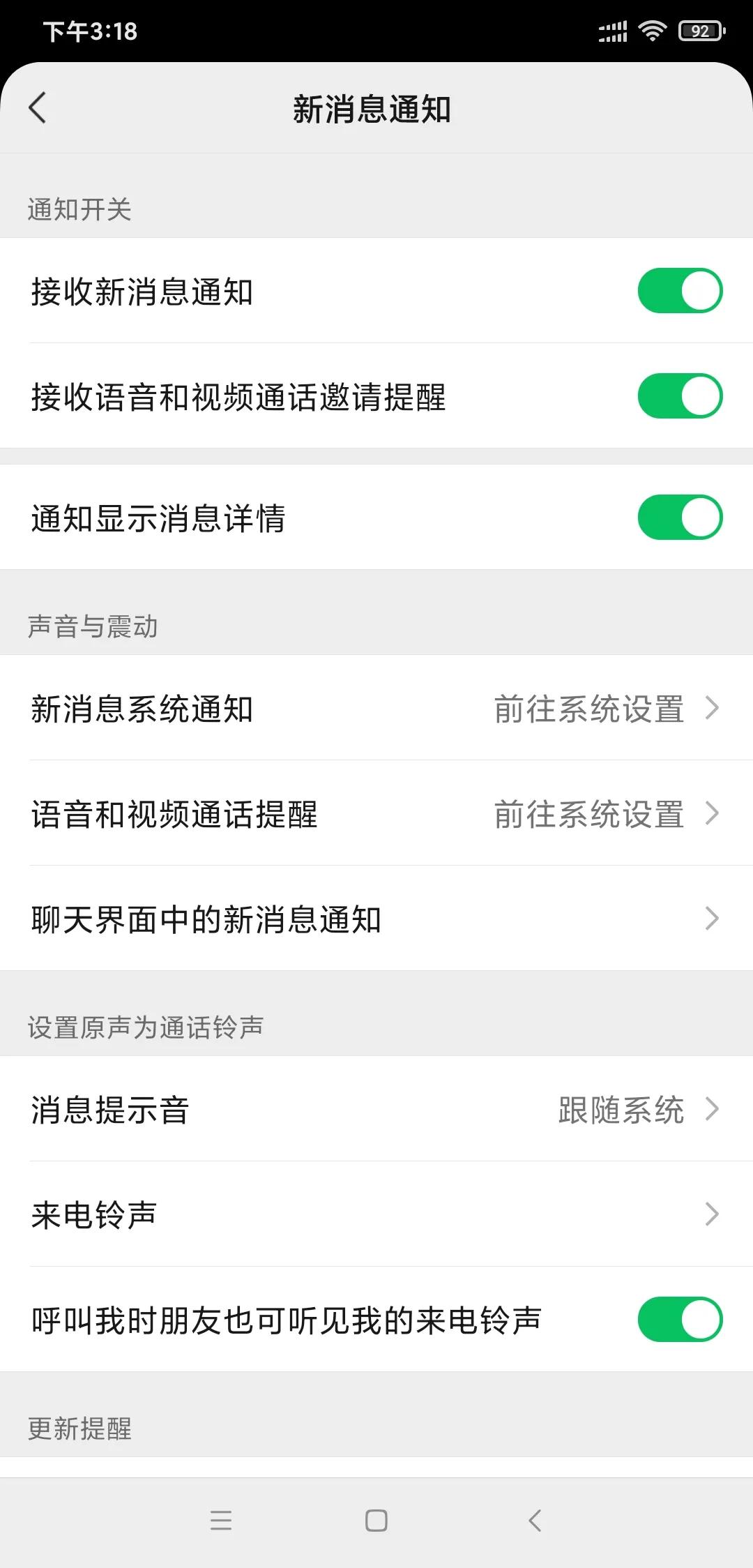
Task: Toggle 接收新消息通知 switch
Action: (x=679, y=291)
